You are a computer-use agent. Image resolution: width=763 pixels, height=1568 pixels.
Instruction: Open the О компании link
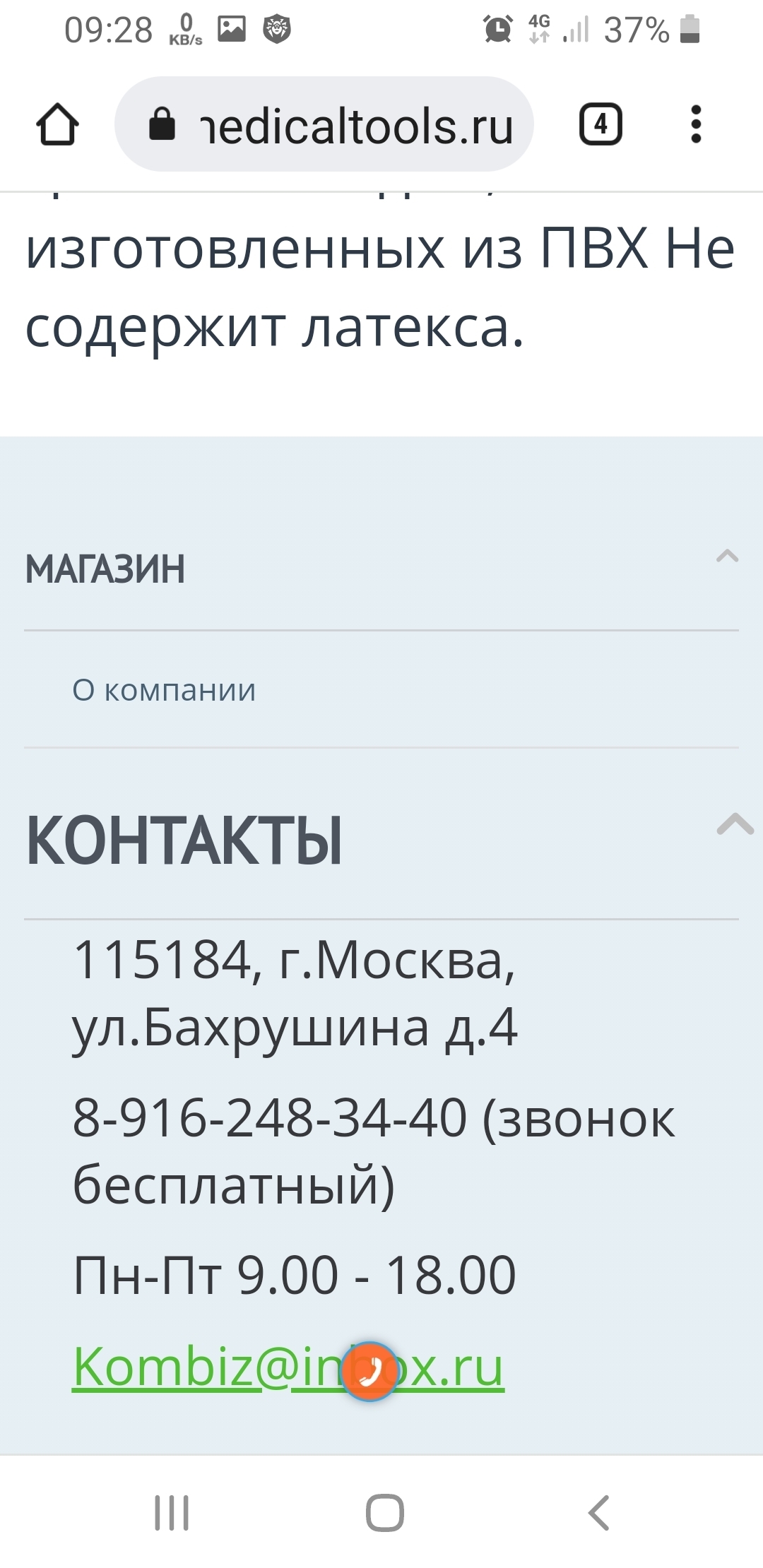(164, 690)
